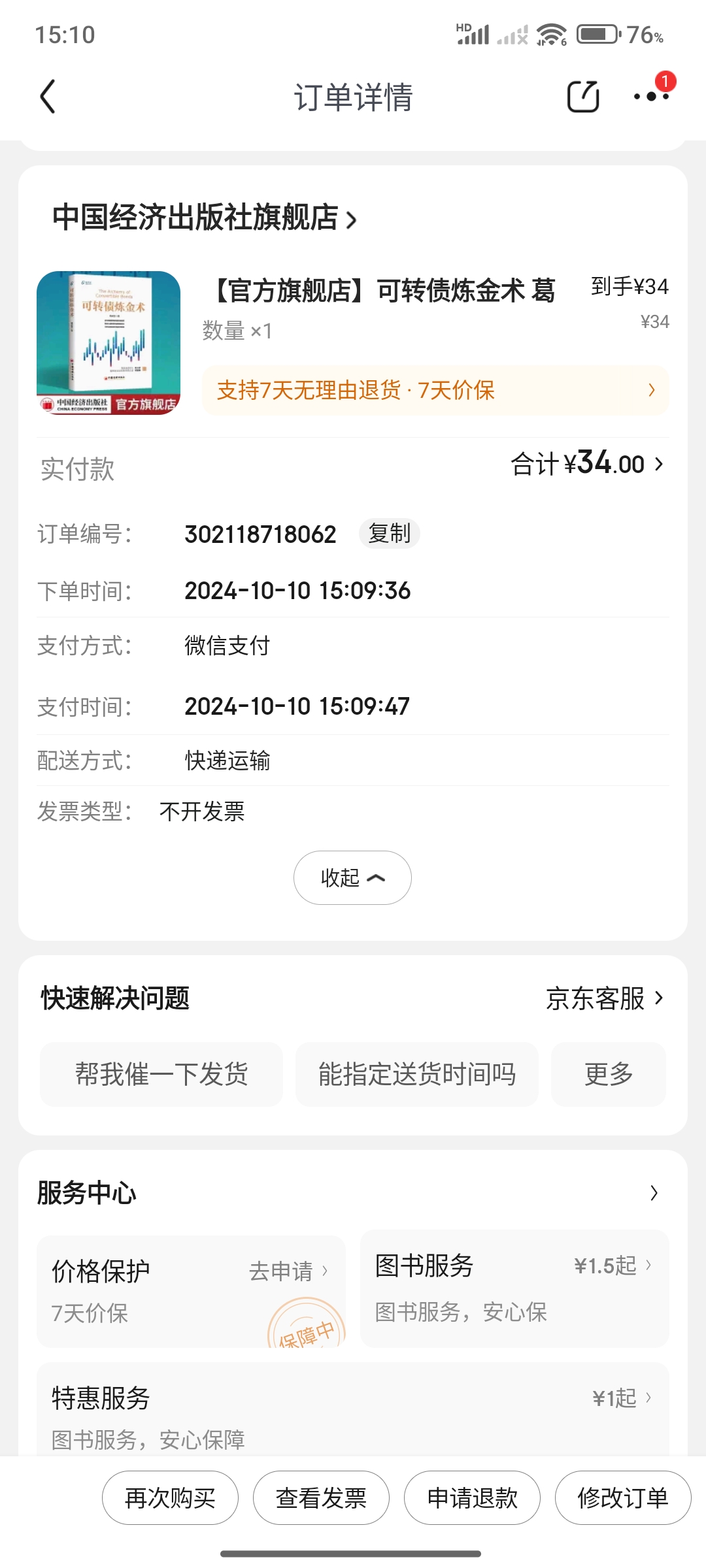The image size is (706, 1568).
Task: Open 中国经济出版社旗舰店 store page
Action: point(204,218)
